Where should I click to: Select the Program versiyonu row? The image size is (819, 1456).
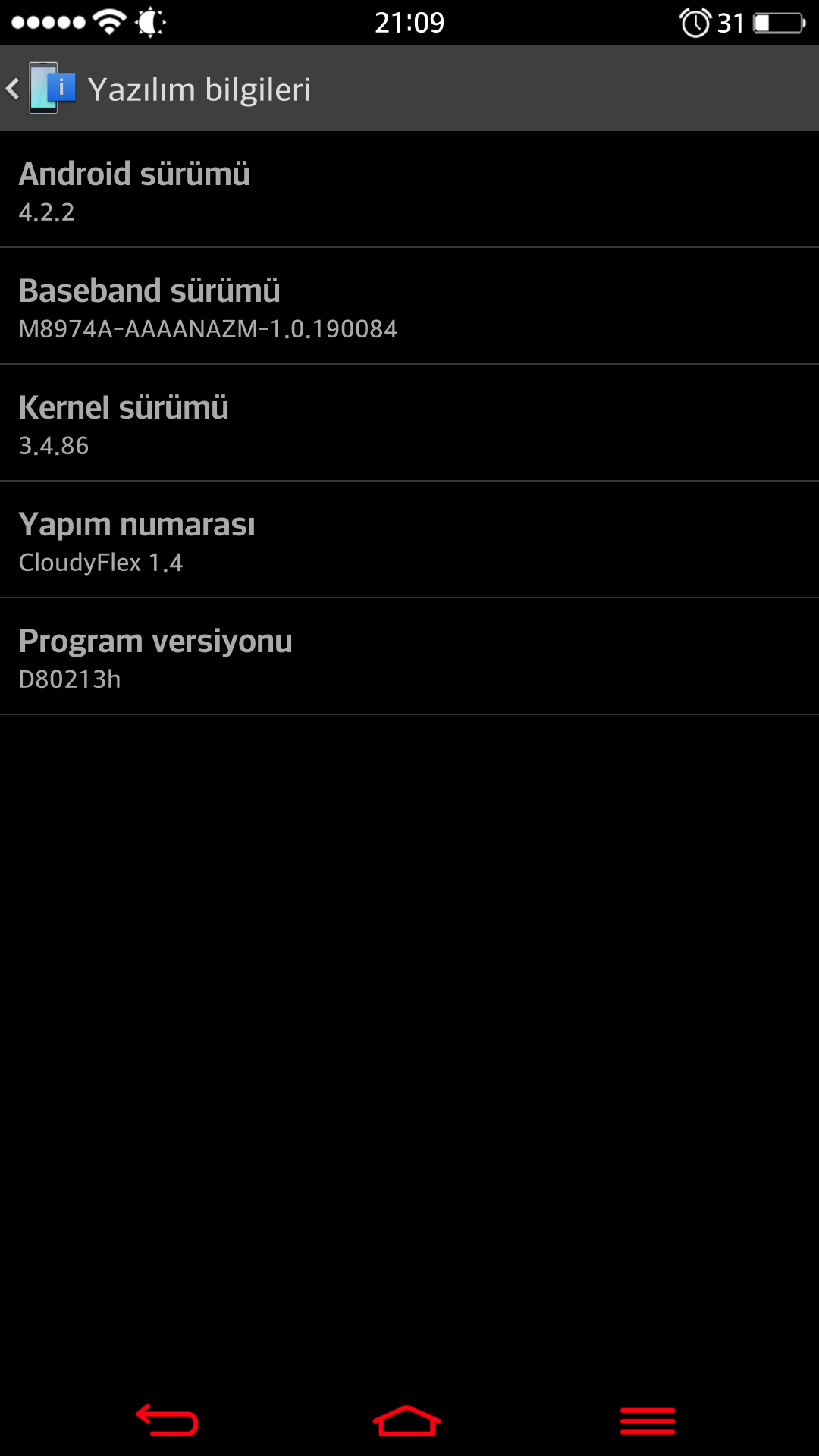[409, 657]
